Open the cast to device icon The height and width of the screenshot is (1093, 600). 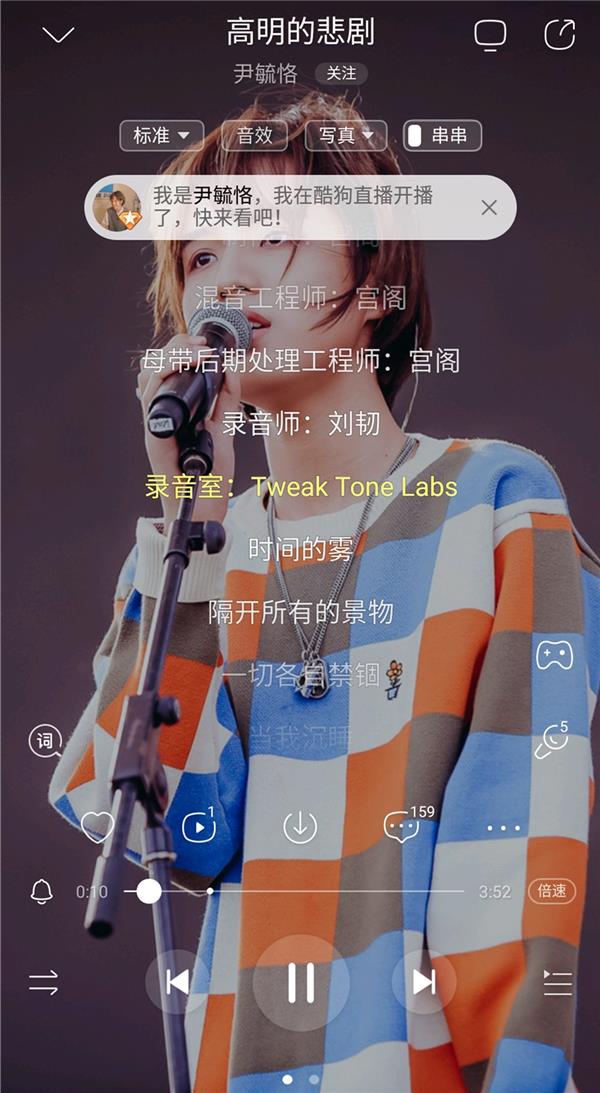point(490,35)
